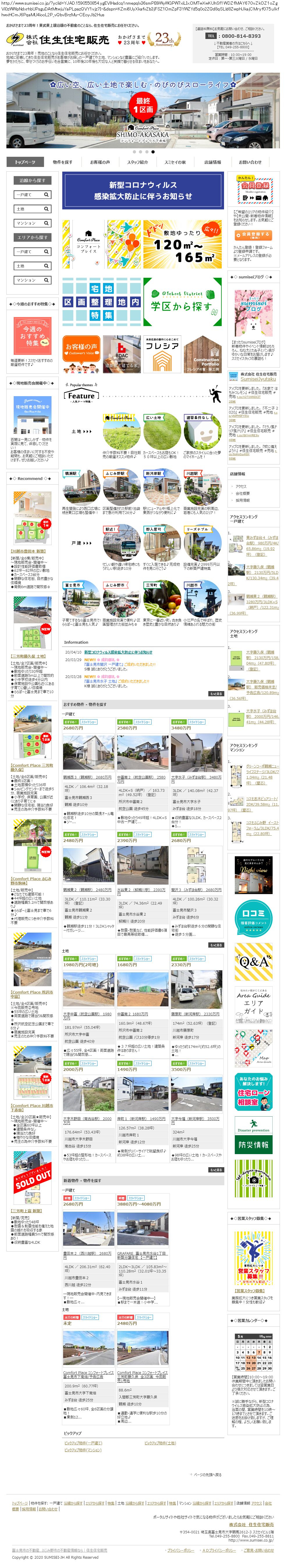Open the 店舗情報 tab
Image resolution: width=286 pixels, height=1568 pixels.
click(x=212, y=162)
